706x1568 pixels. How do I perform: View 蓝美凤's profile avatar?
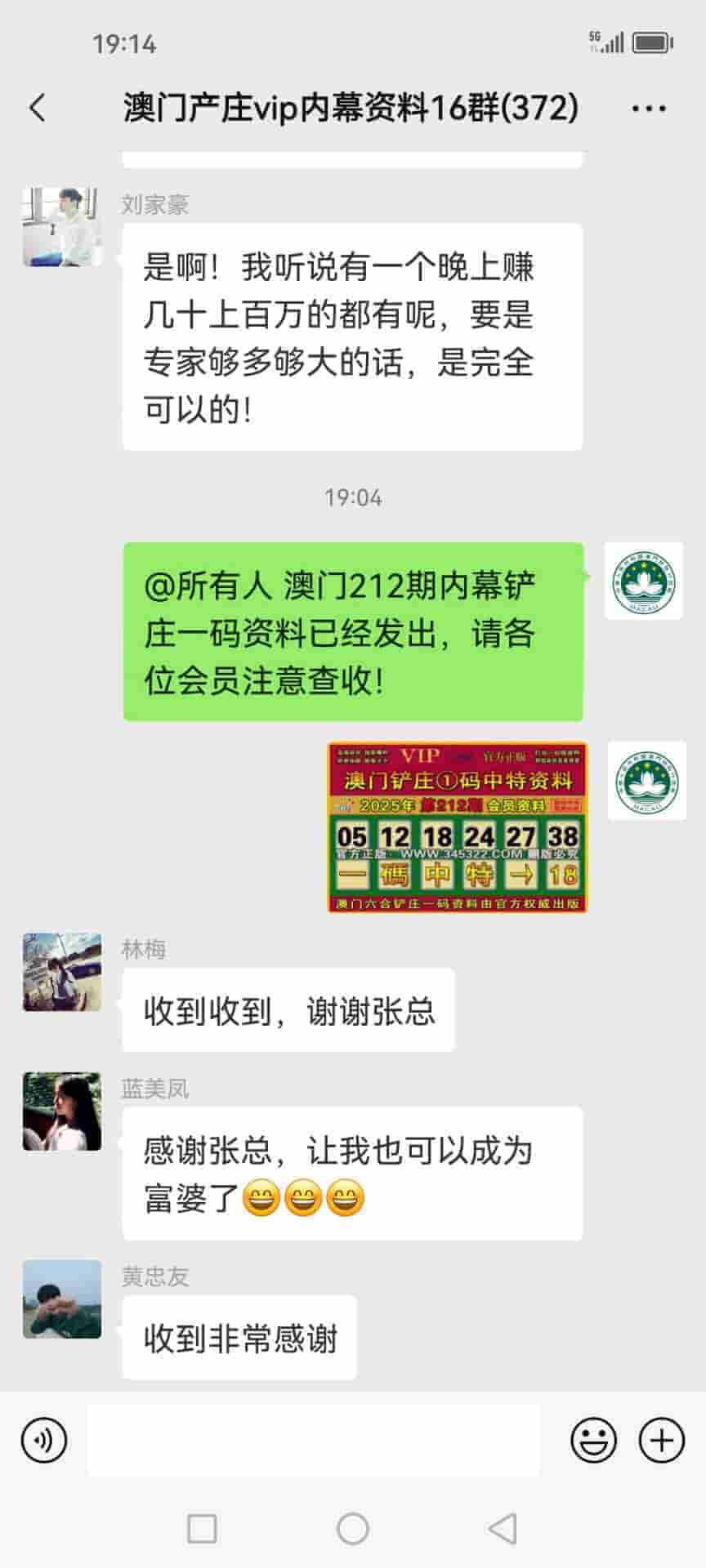click(61, 1111)
